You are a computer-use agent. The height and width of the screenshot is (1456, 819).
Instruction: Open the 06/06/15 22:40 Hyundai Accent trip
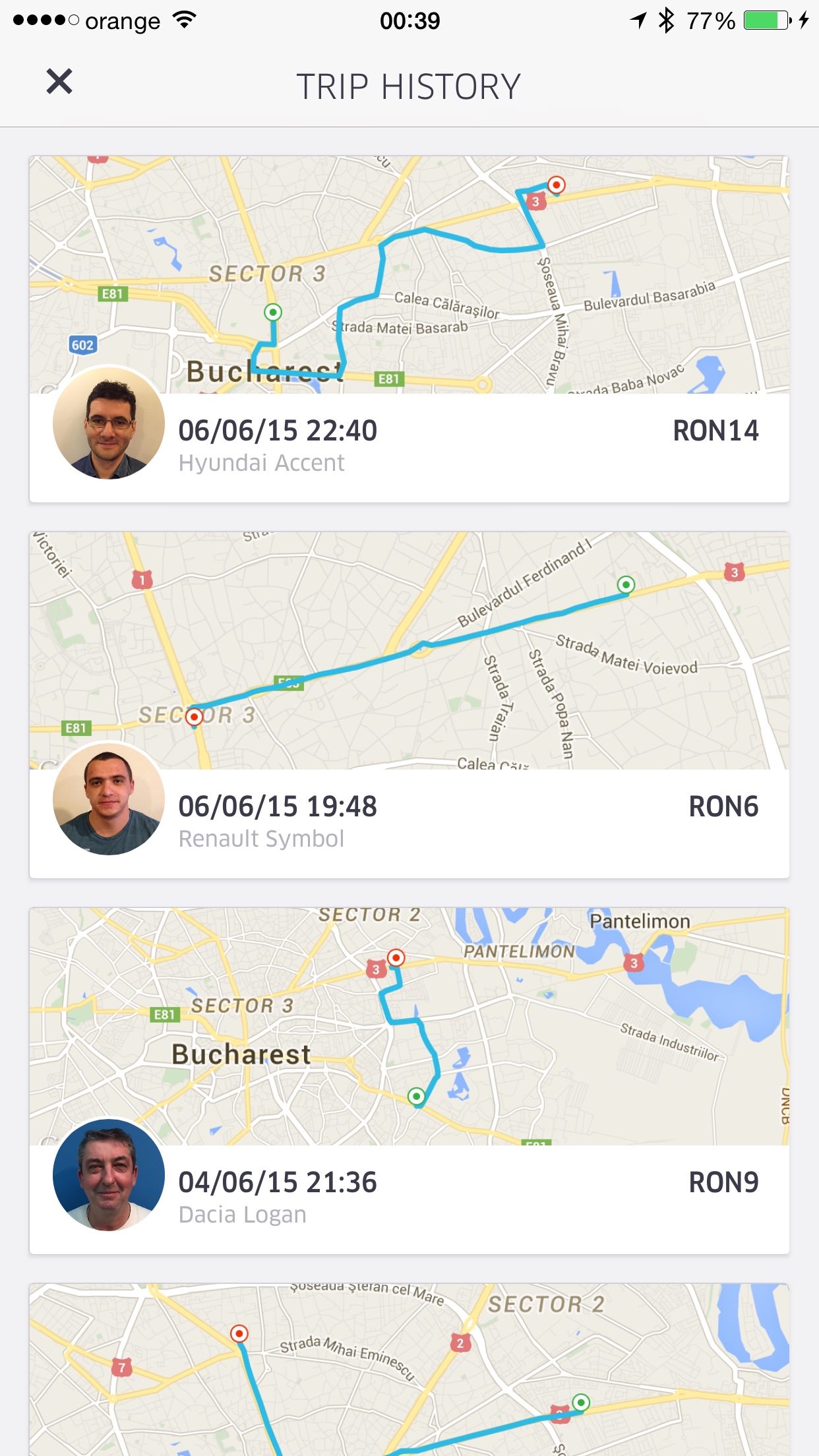[409, 329]
